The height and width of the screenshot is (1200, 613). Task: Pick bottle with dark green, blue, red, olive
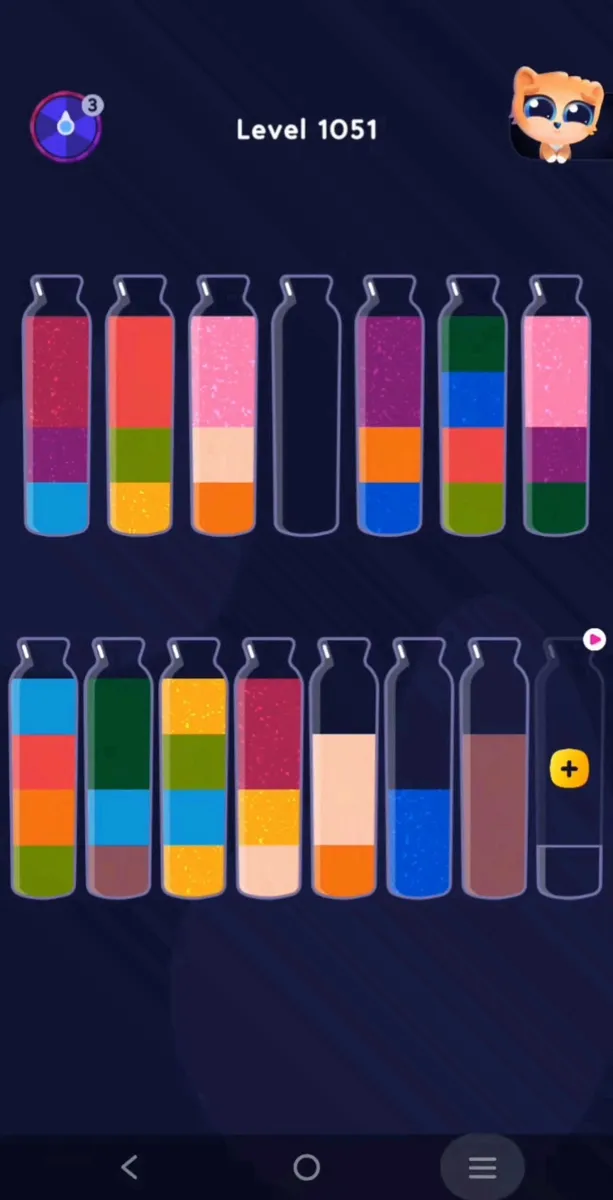click(474, 406)
